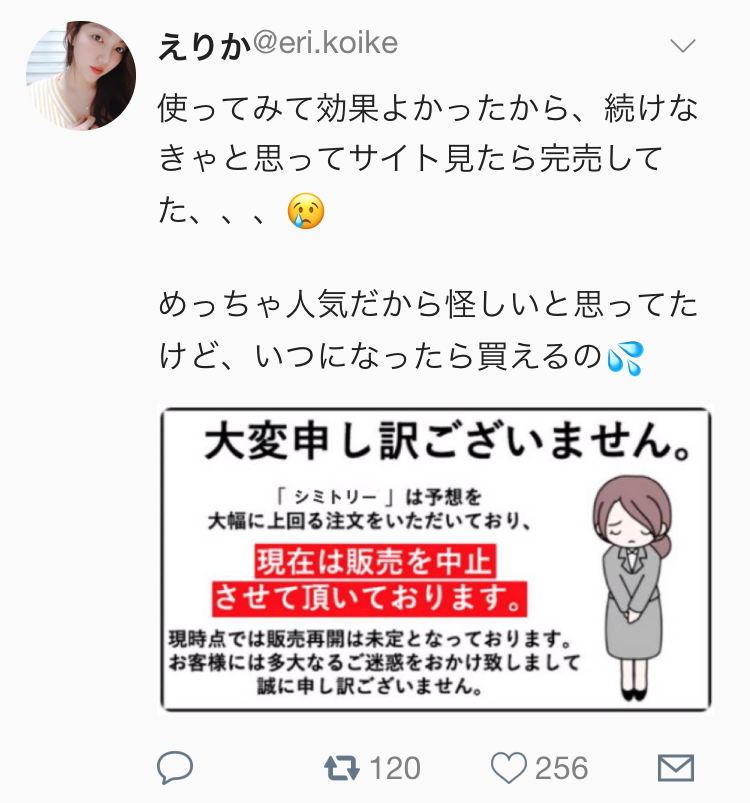
Task: Open the @eri.koike username link
Action: (x=325, y=43)
